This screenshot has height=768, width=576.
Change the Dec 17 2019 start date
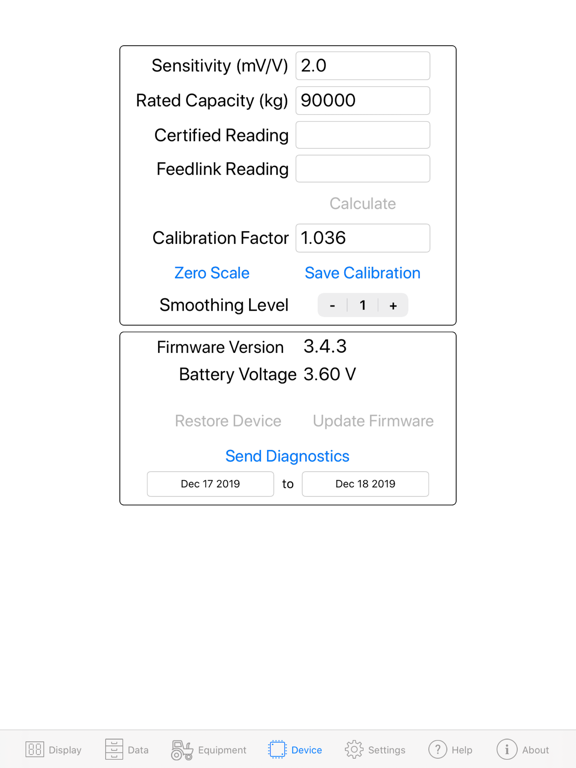click(210, 484)
